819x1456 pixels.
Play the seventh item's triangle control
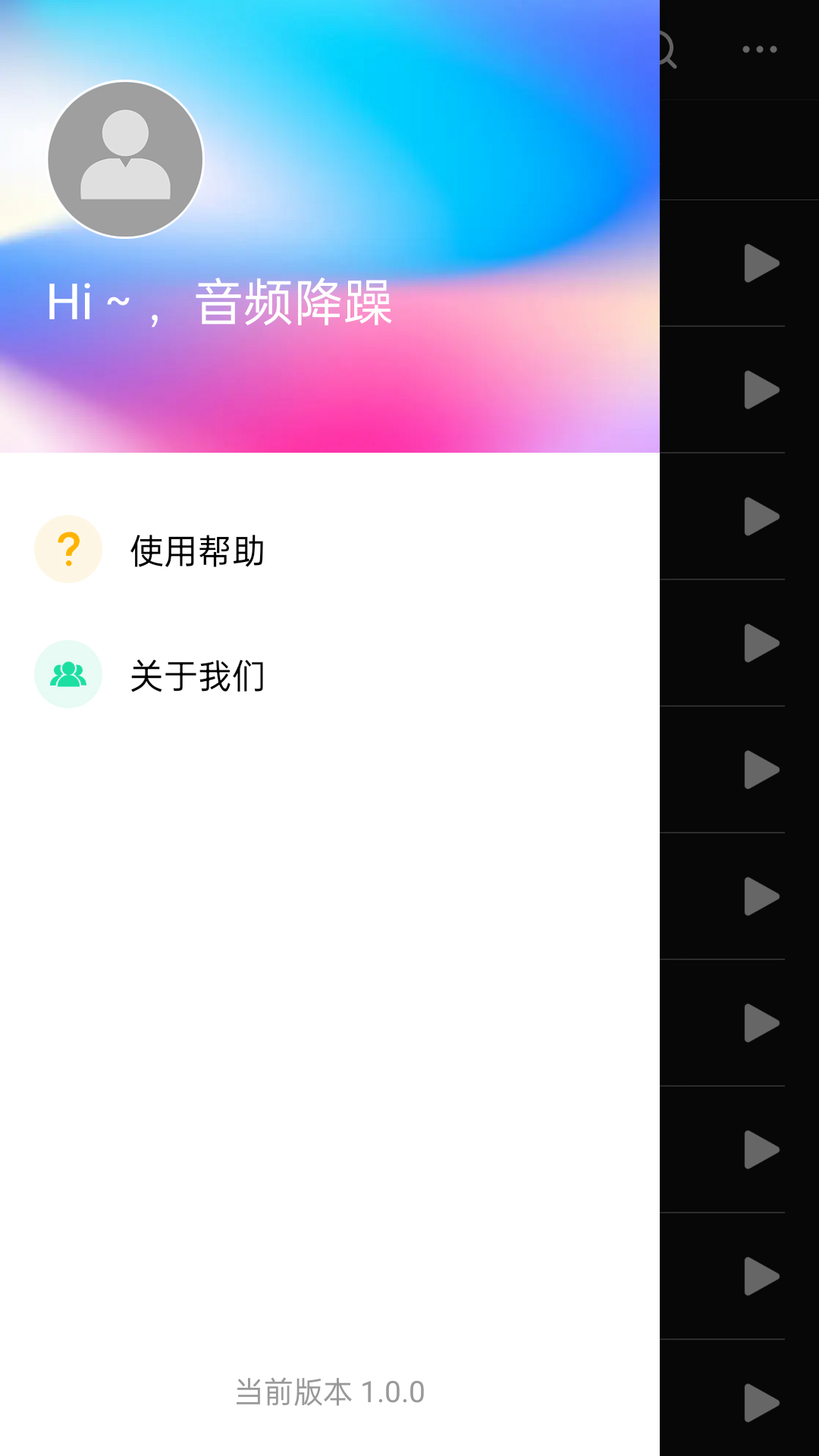[759, 1024]
